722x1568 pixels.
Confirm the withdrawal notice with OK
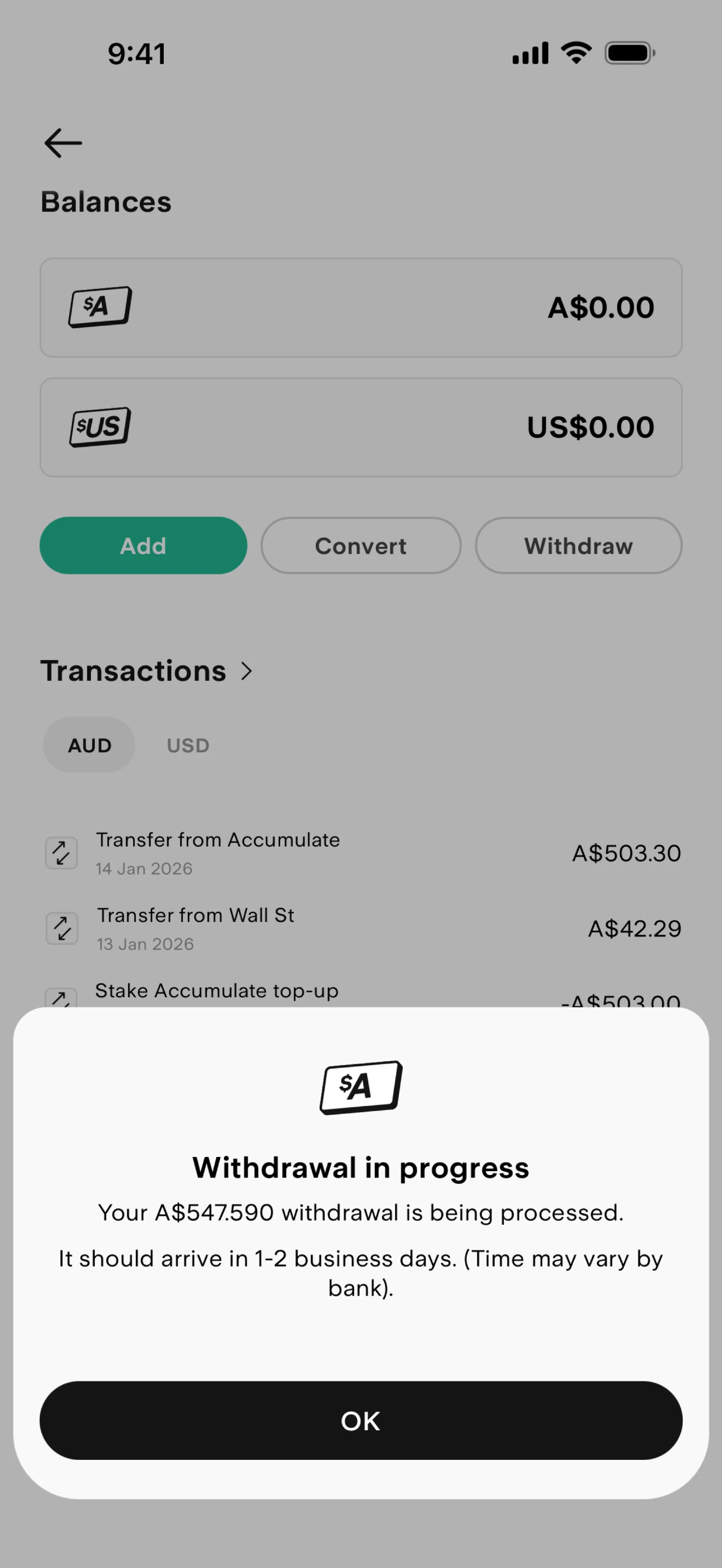point(360,1420)
